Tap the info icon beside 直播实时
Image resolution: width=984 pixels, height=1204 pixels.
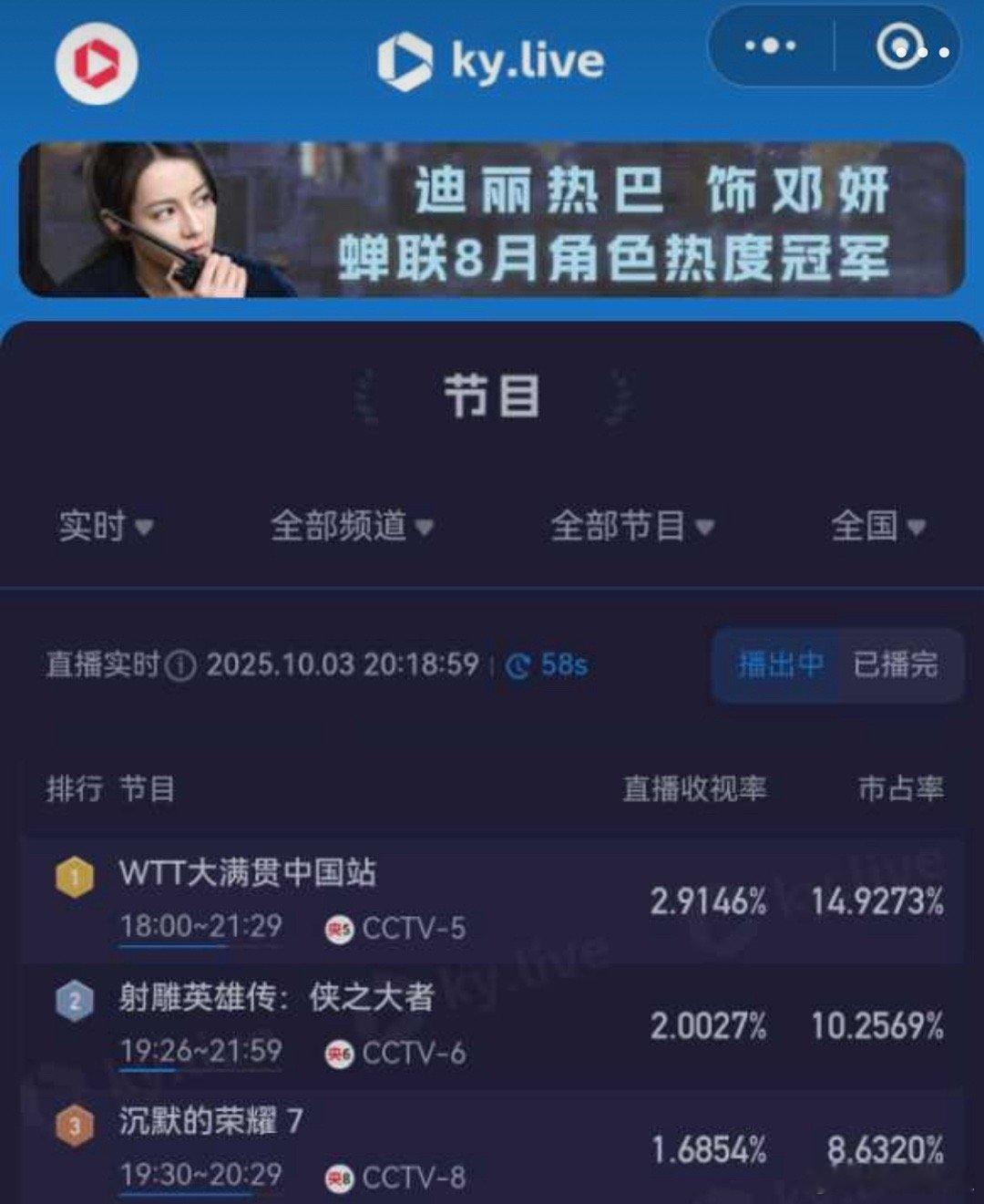(181, 666)
